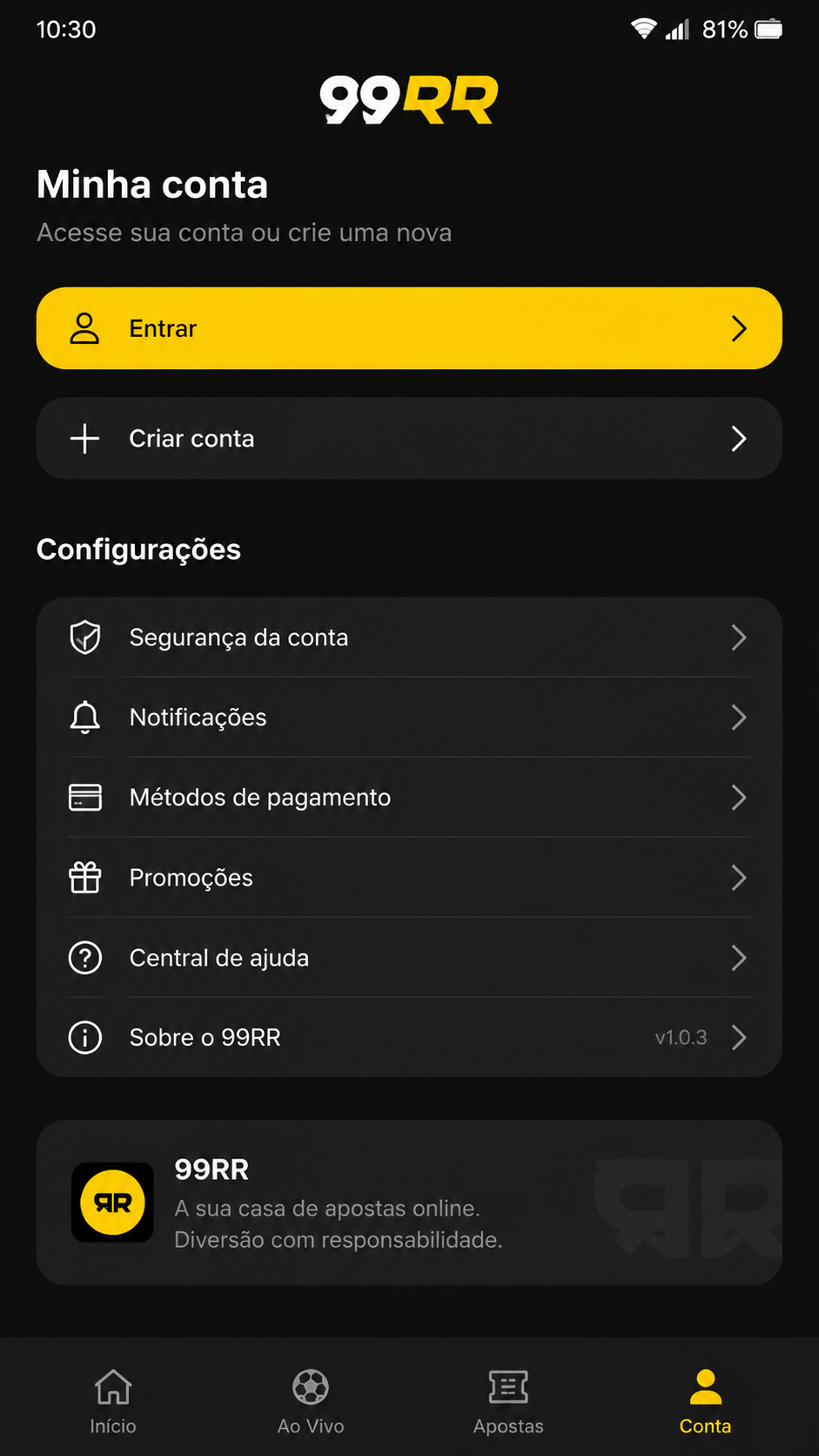Go to Métodos de pagamento
The height and width of the screenshot is (1456, 819).
[x=409, y=798]
